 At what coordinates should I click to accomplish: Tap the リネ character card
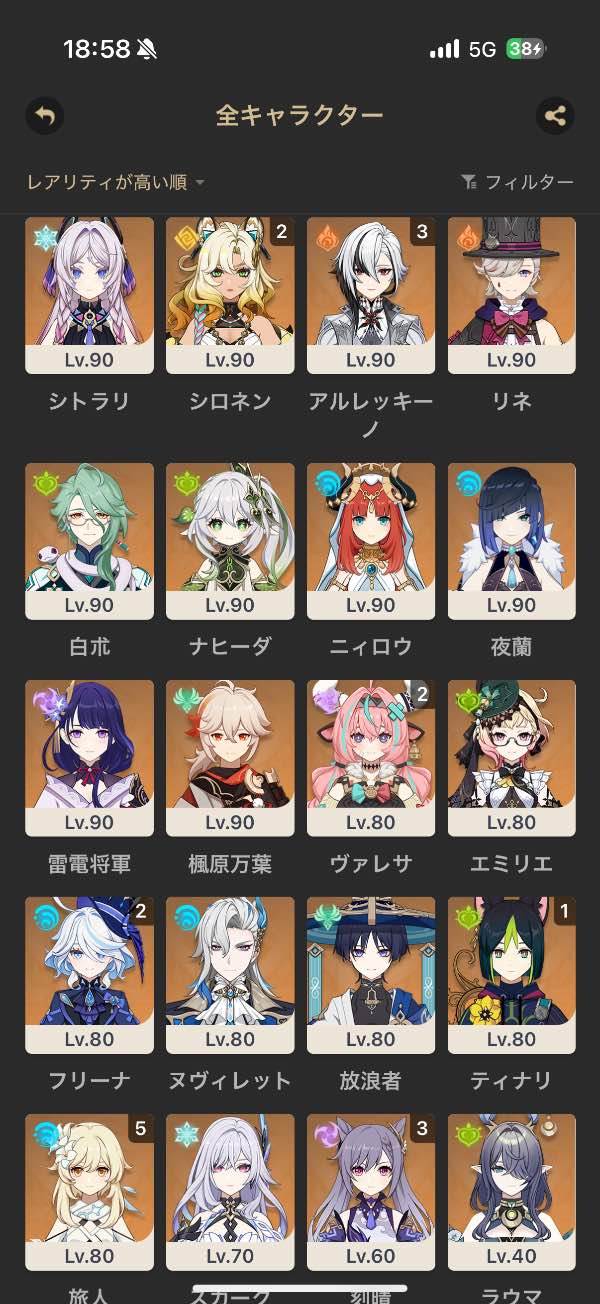point(512,295)
